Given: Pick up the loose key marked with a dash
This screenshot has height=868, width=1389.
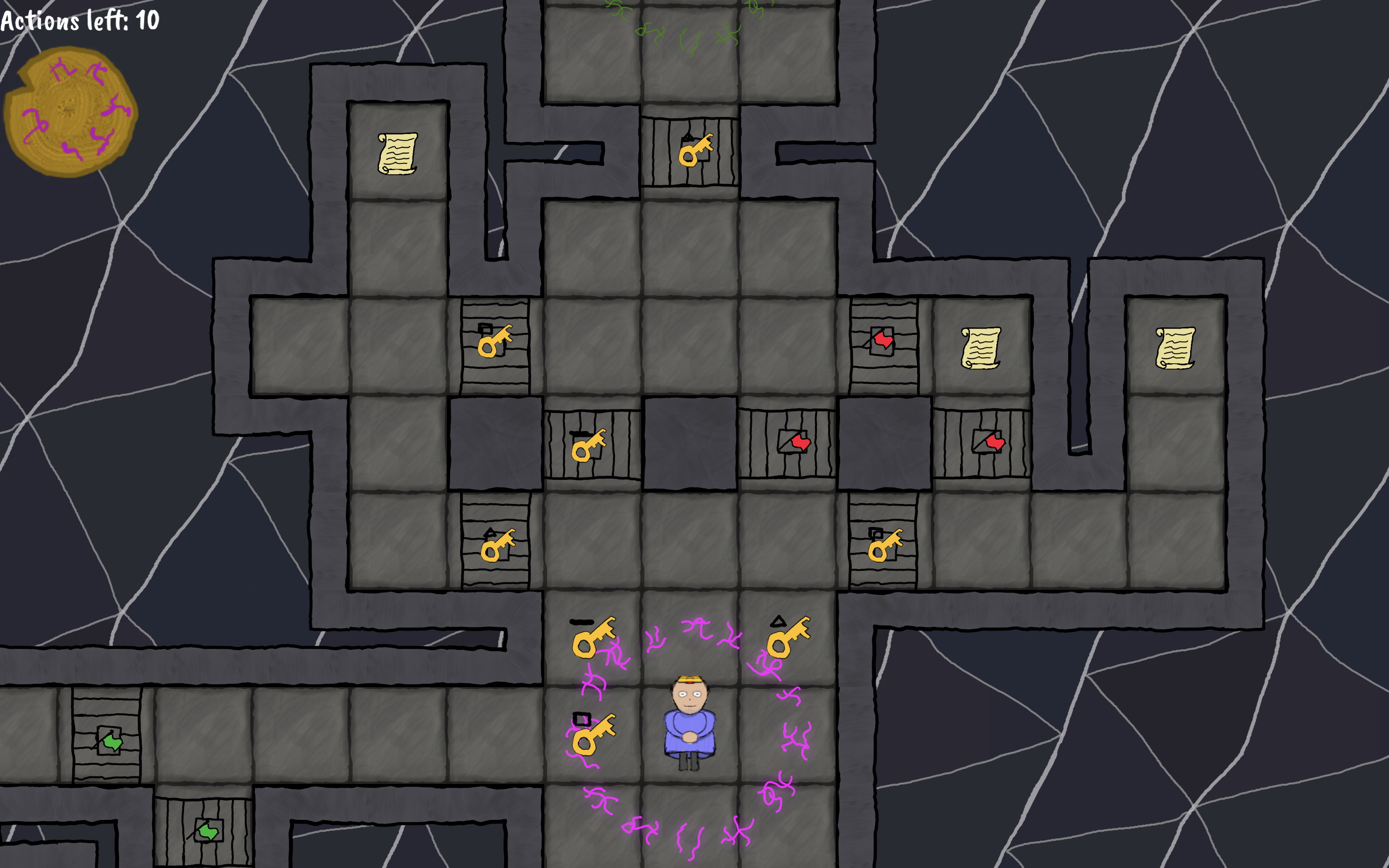Looking at the screenshot, I should [593, 637].
